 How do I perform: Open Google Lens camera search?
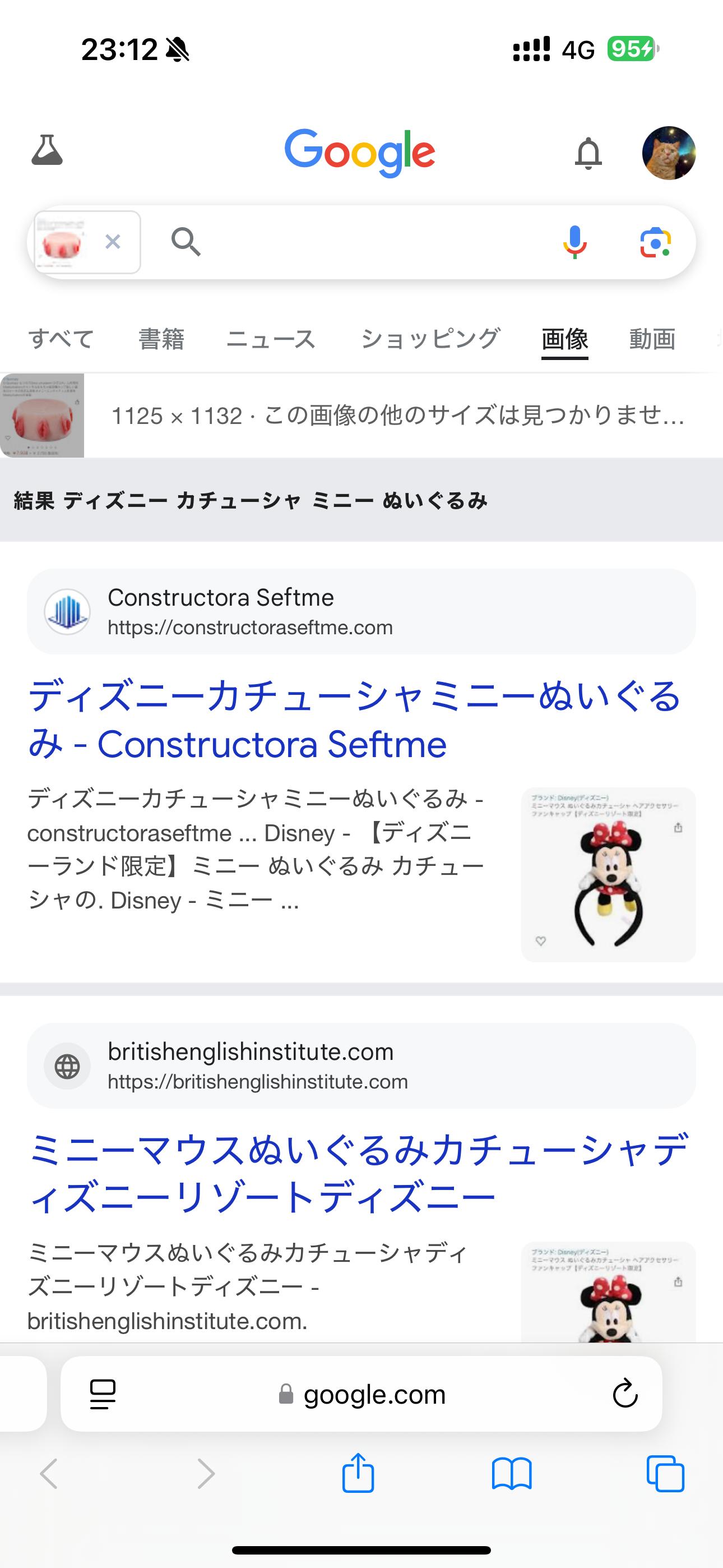click(655, 242)
